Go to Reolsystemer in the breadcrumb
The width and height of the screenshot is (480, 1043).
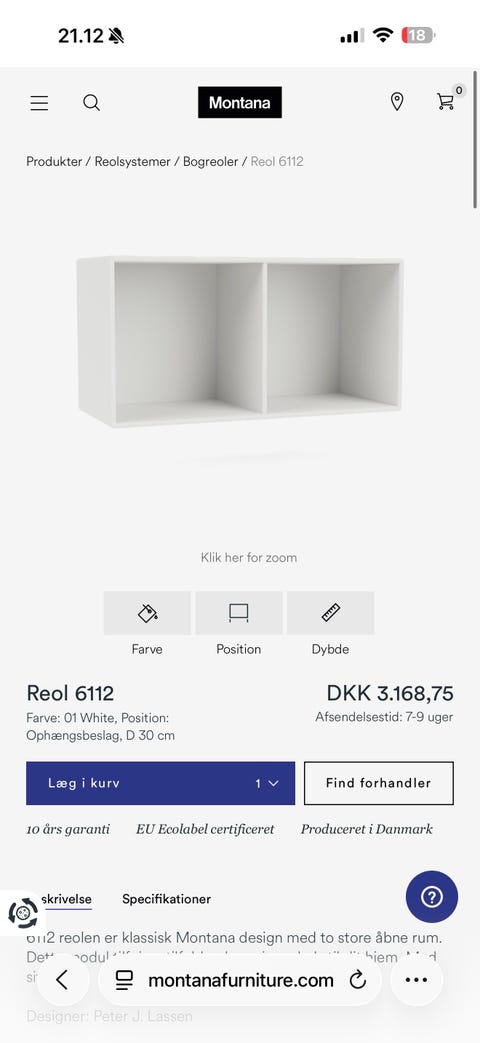coord(132,162)
